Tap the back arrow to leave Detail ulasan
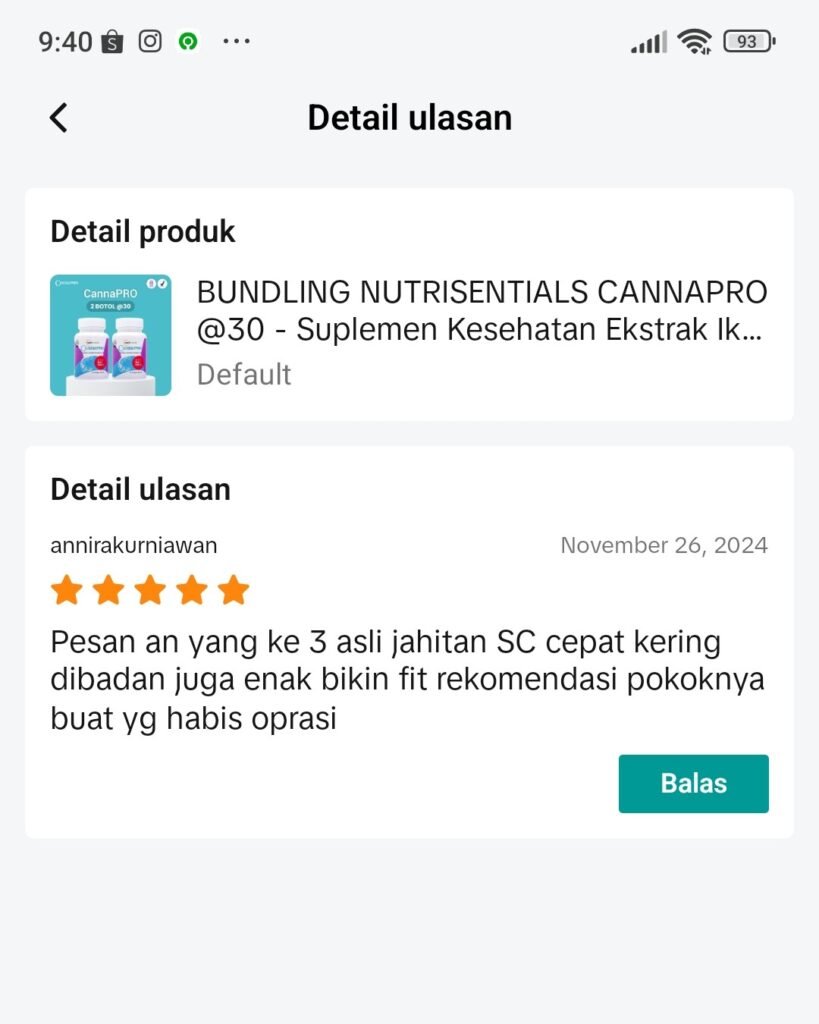The height and width of the screenshot is (1024, 819). [57, 117]
